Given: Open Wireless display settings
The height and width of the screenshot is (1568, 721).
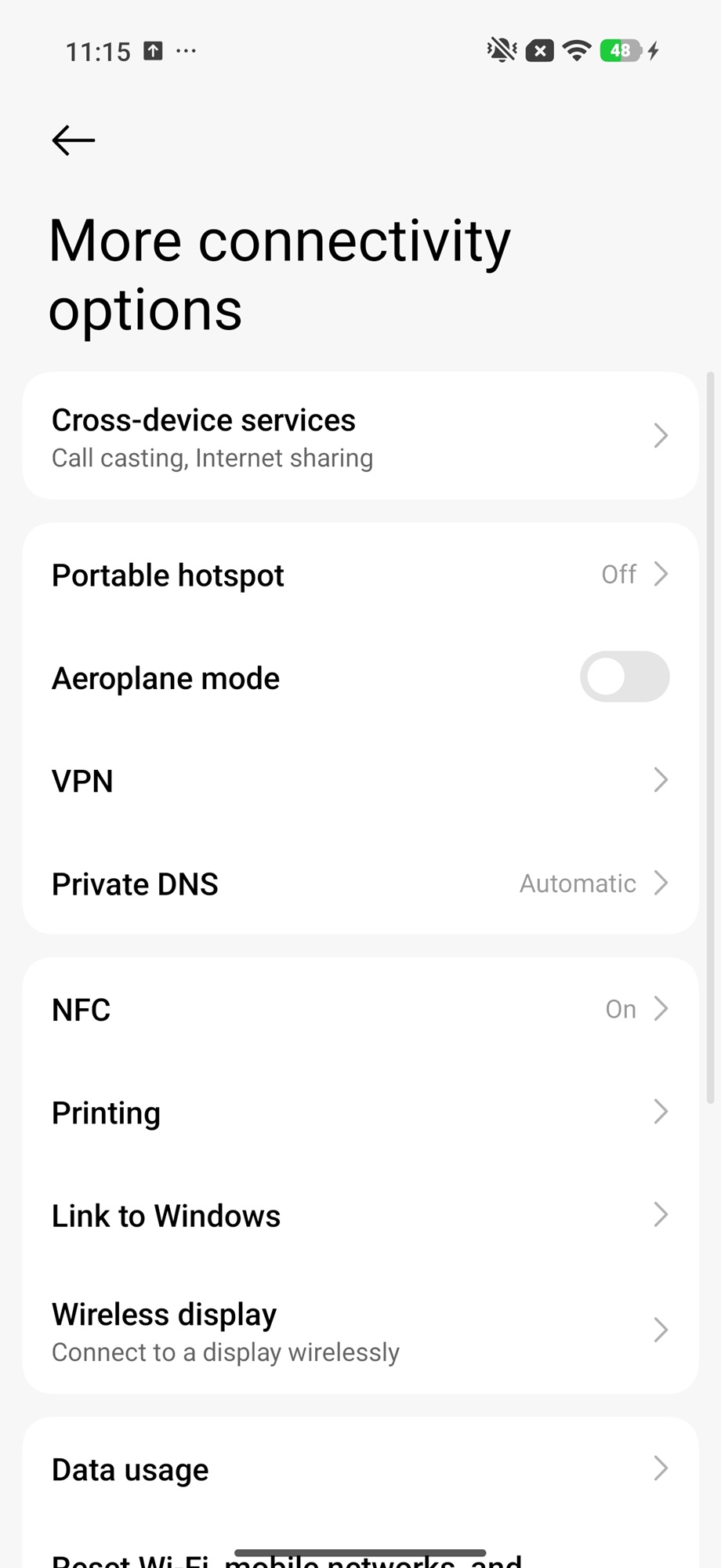Looking at the screenshot, I should [x=360, y=1330].
